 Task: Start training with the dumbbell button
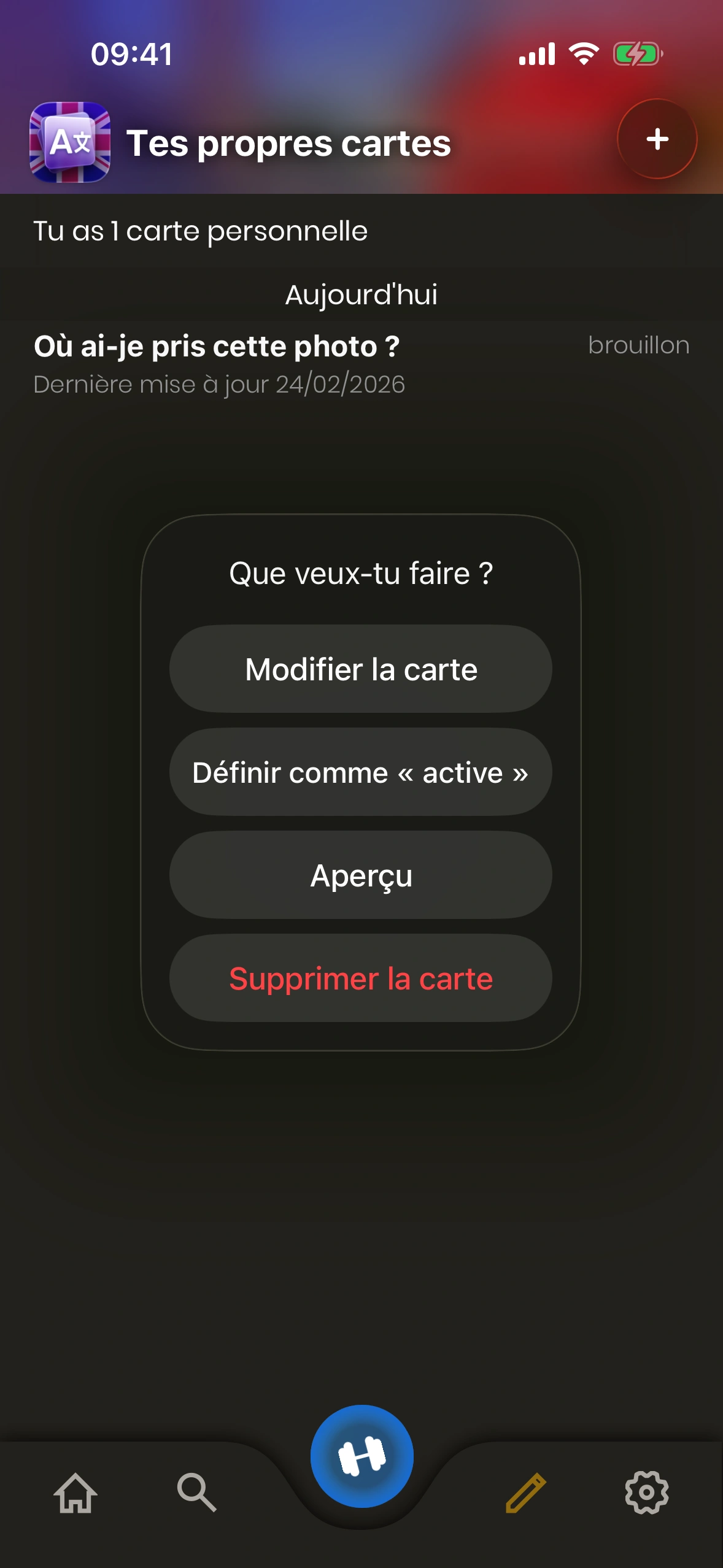361,1456
